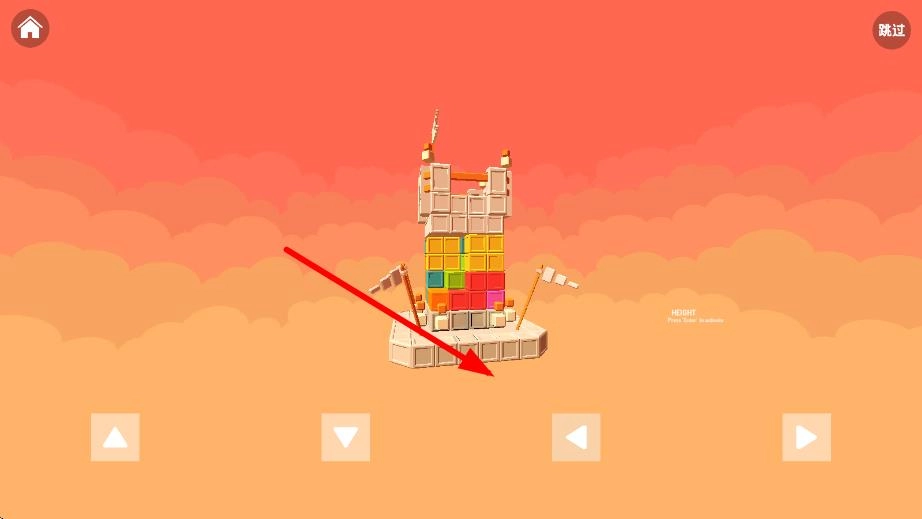Tap the 跳过 skip button
Screen dimensions: 922x519
[891, 30]
